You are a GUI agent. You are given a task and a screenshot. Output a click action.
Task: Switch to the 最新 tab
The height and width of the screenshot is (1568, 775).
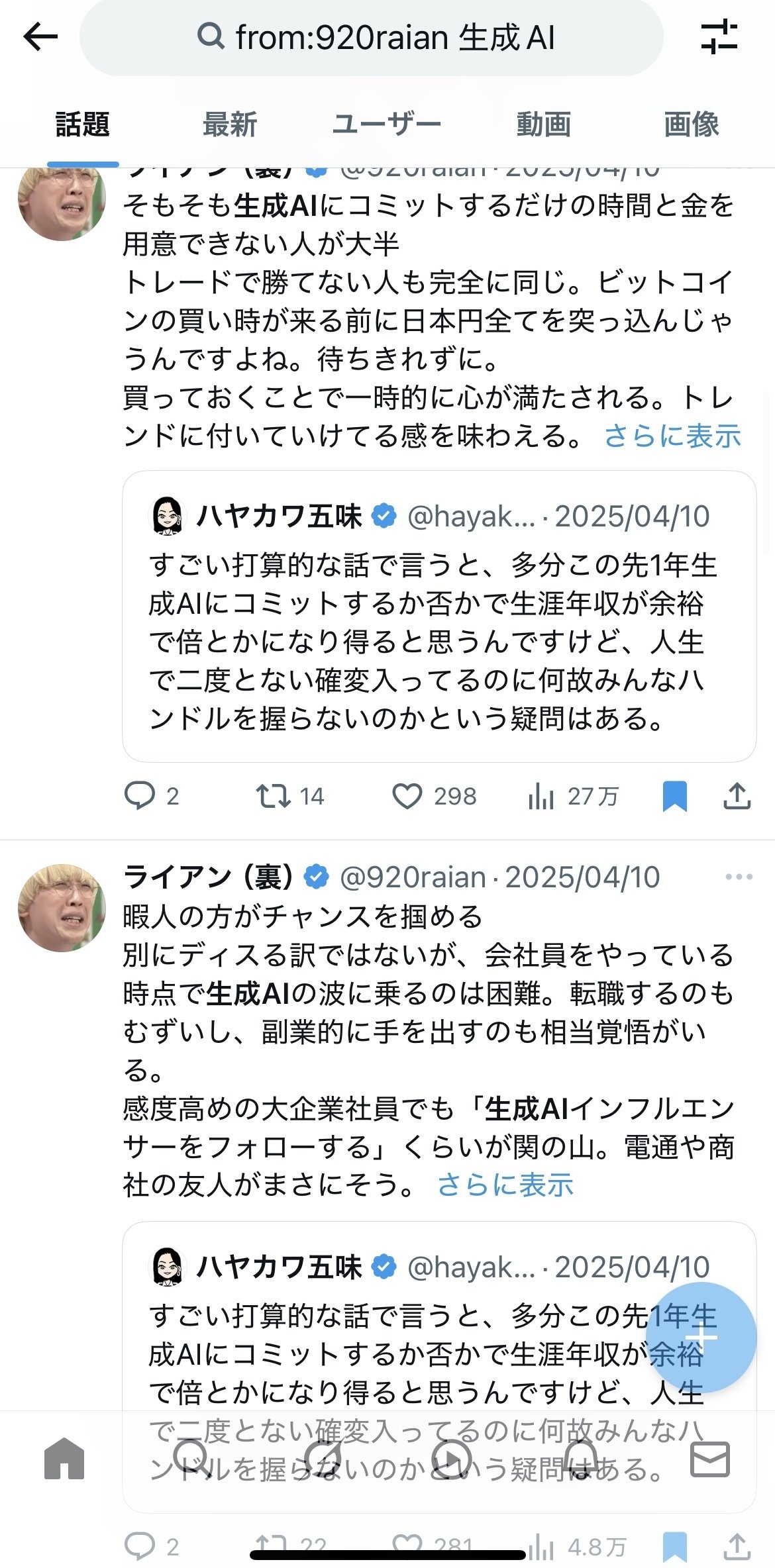click(x=229, y=124)
